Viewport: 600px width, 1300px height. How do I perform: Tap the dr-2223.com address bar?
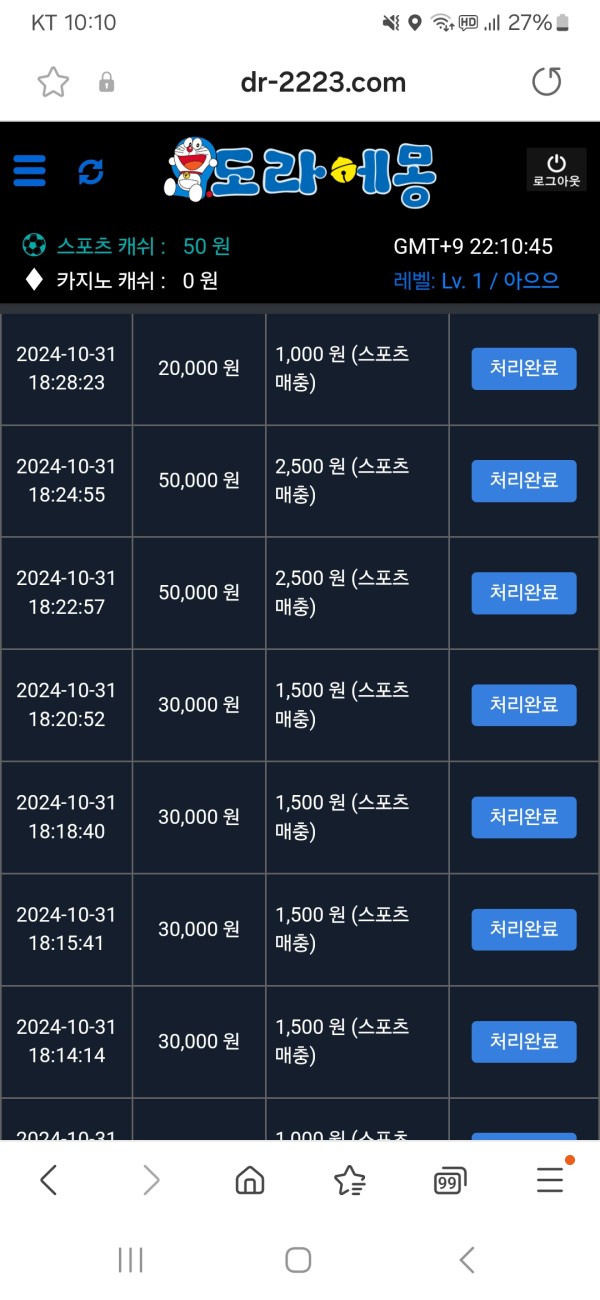(323, 82)
